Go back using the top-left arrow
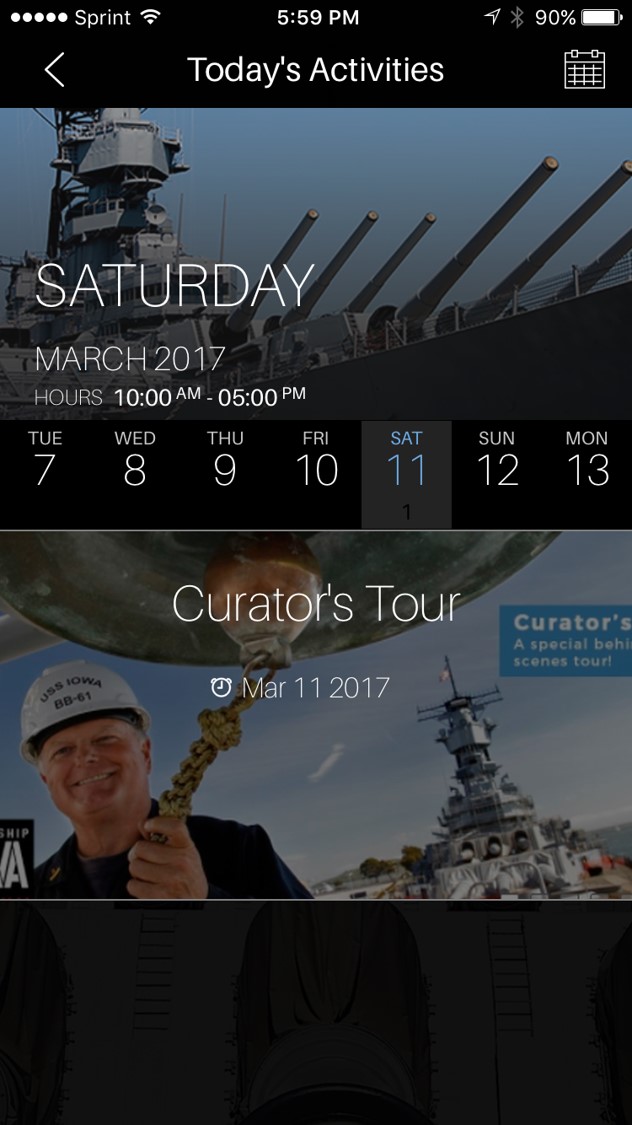Image resolution: width=632 pixels, height=1125 pixels. [55, 70]
